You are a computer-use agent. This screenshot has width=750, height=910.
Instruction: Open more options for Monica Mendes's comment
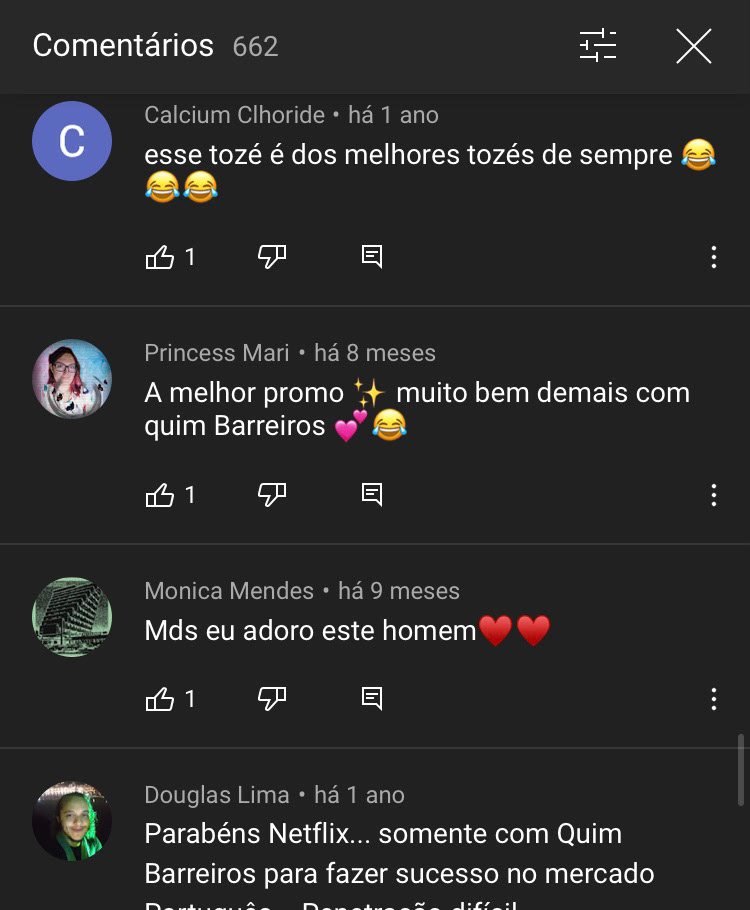point(713,699)
